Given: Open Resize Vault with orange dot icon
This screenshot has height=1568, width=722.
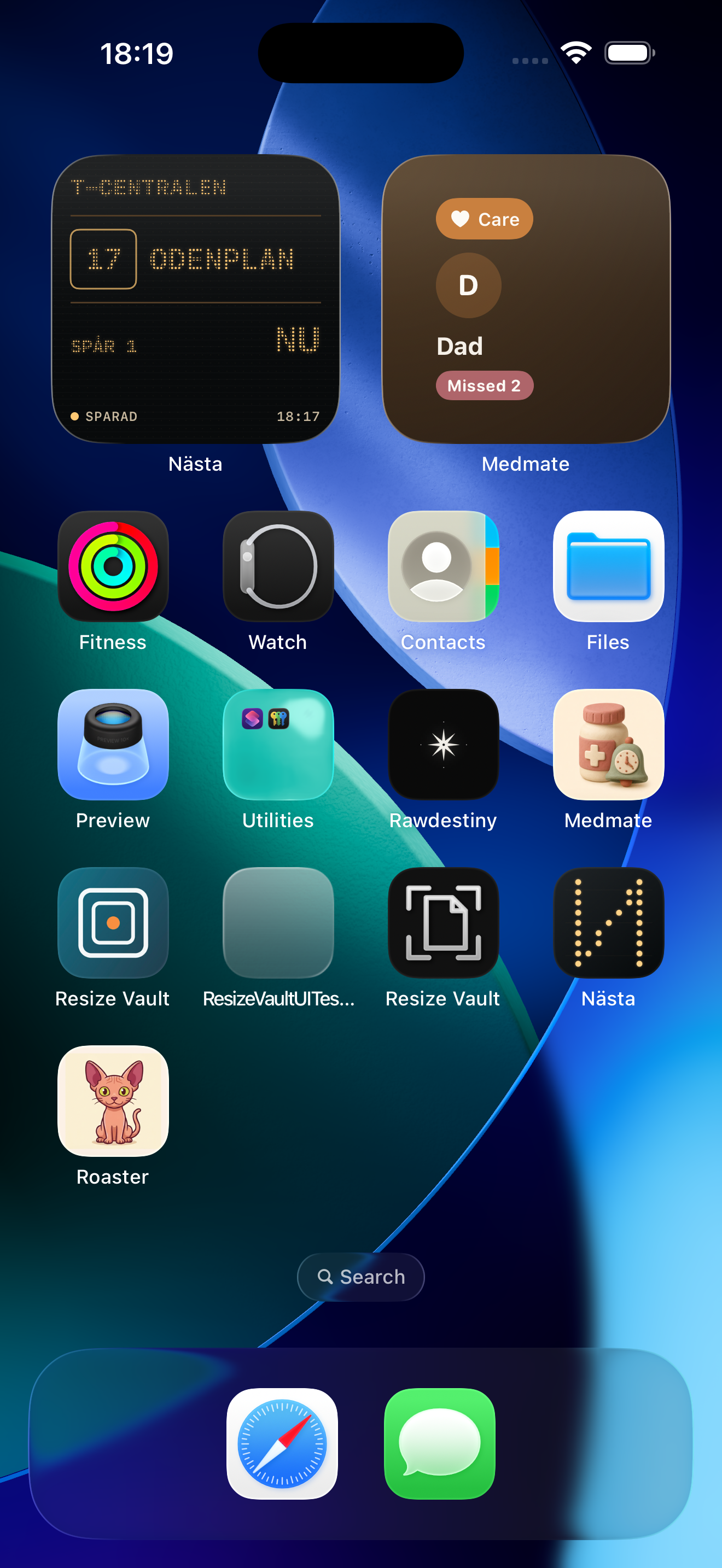Looking at the screenshot, I should (113, 923).
